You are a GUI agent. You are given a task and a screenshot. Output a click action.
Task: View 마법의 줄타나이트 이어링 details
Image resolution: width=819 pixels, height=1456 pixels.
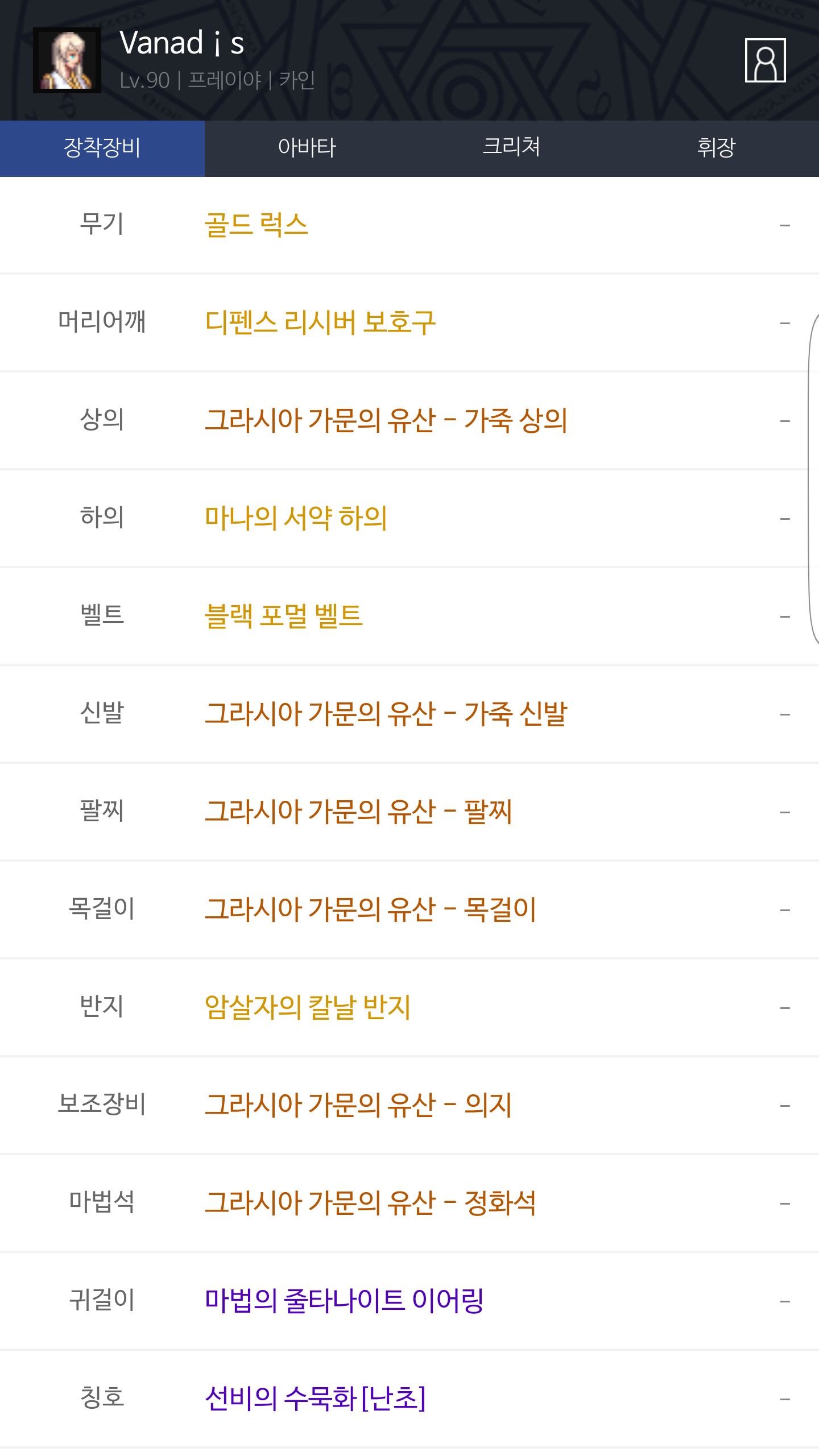pos(344,1301)
